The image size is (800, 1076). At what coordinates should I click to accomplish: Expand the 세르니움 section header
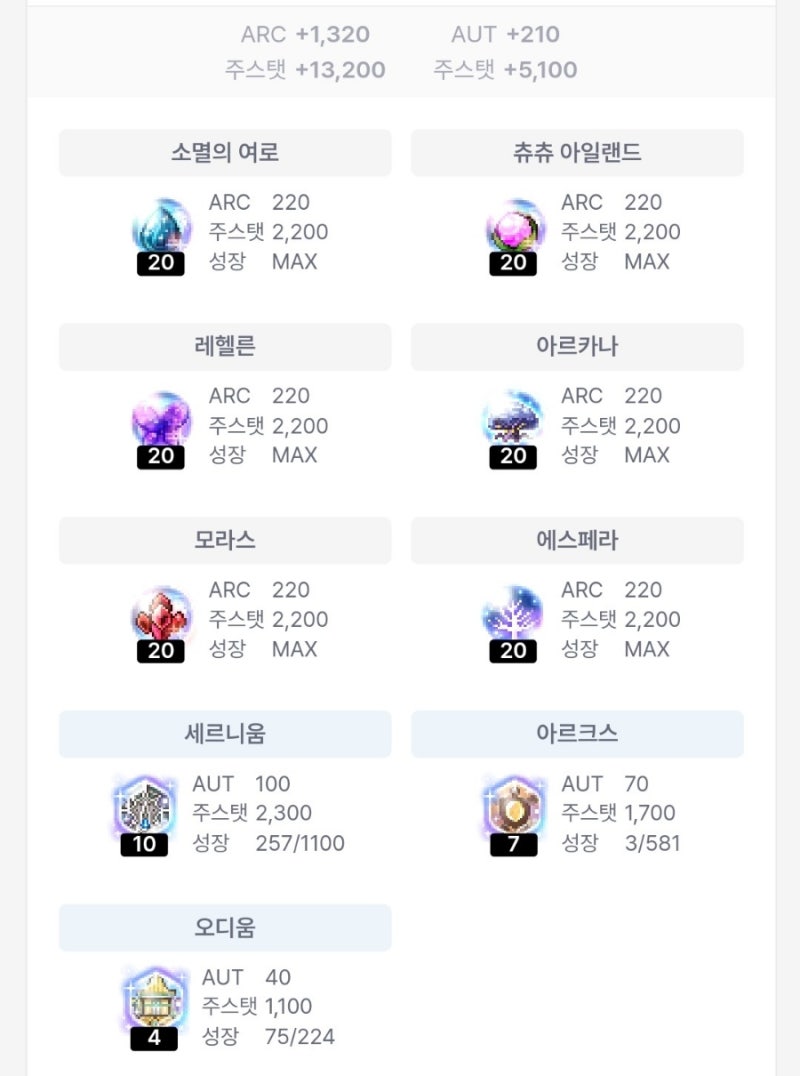(224, 734)
